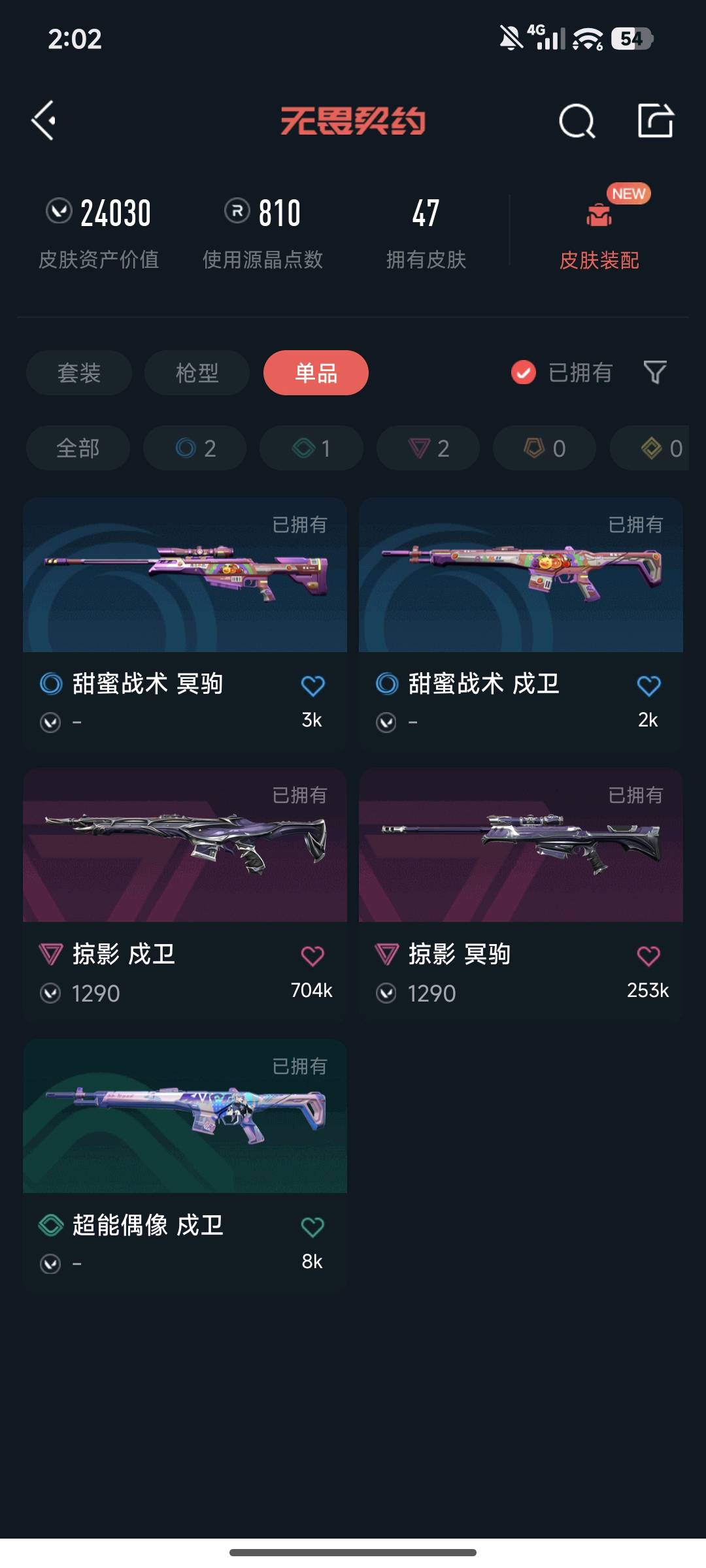Select the 全部 tier chip
706x1568 pixels.
pyautogui.click(x=78, y=448)
